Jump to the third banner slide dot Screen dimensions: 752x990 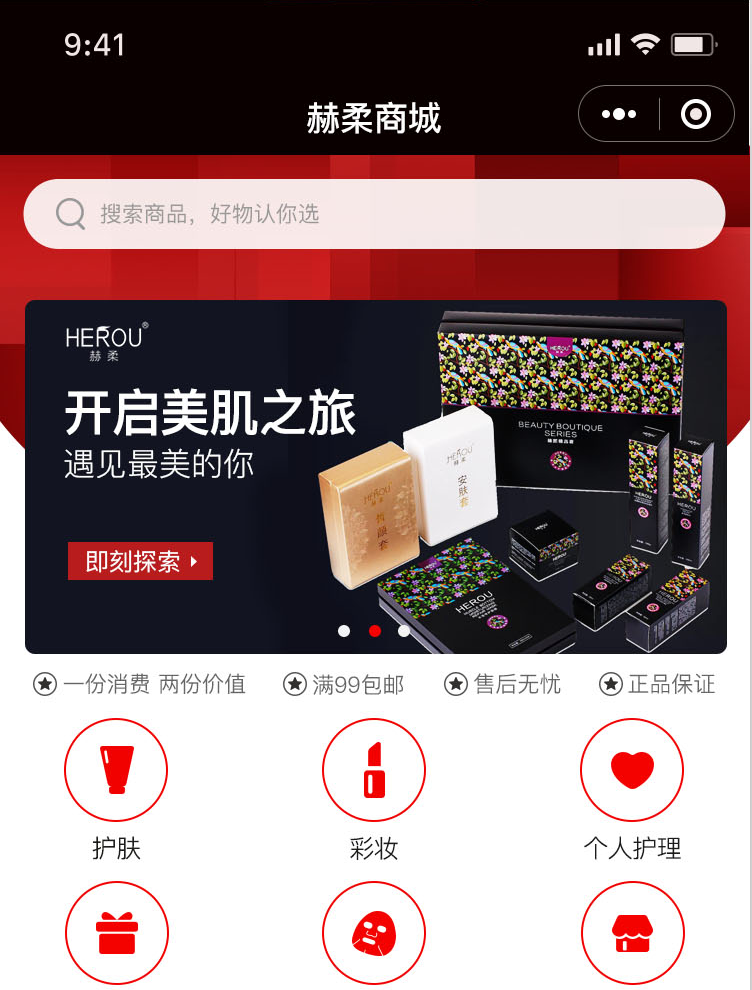click(x=404, y=631)
